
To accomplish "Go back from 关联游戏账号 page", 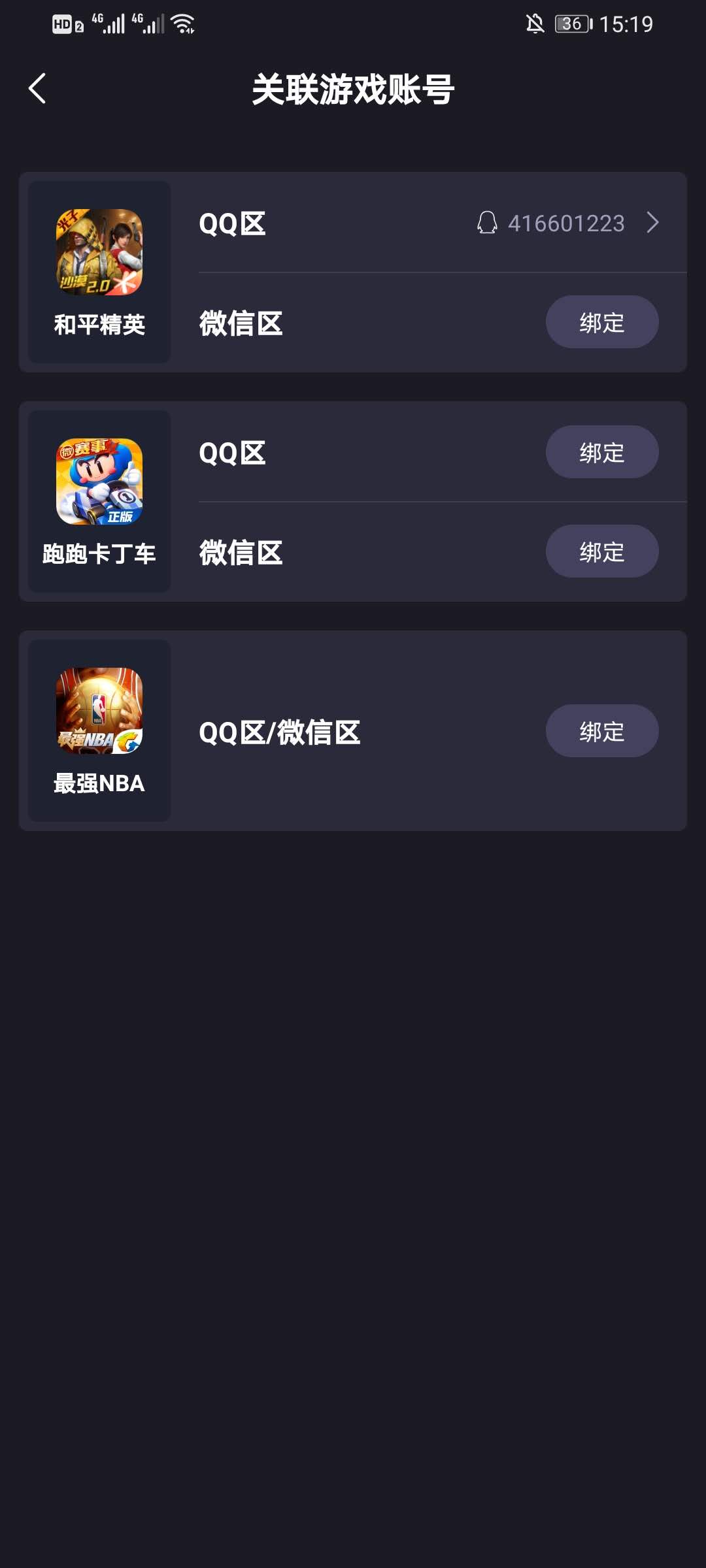I will [x=37, y=89].
